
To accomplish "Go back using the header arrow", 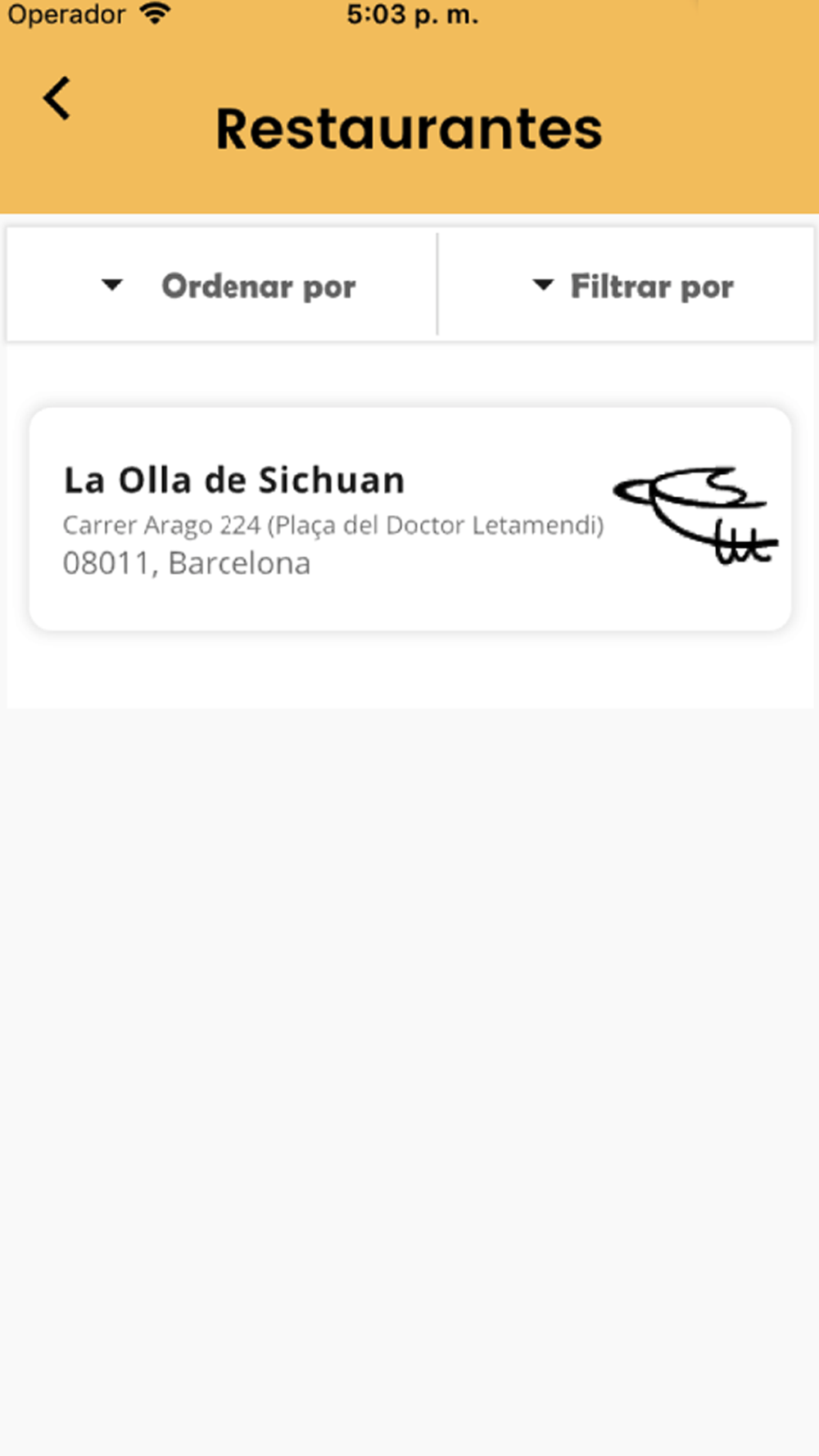I will [57, 98].
